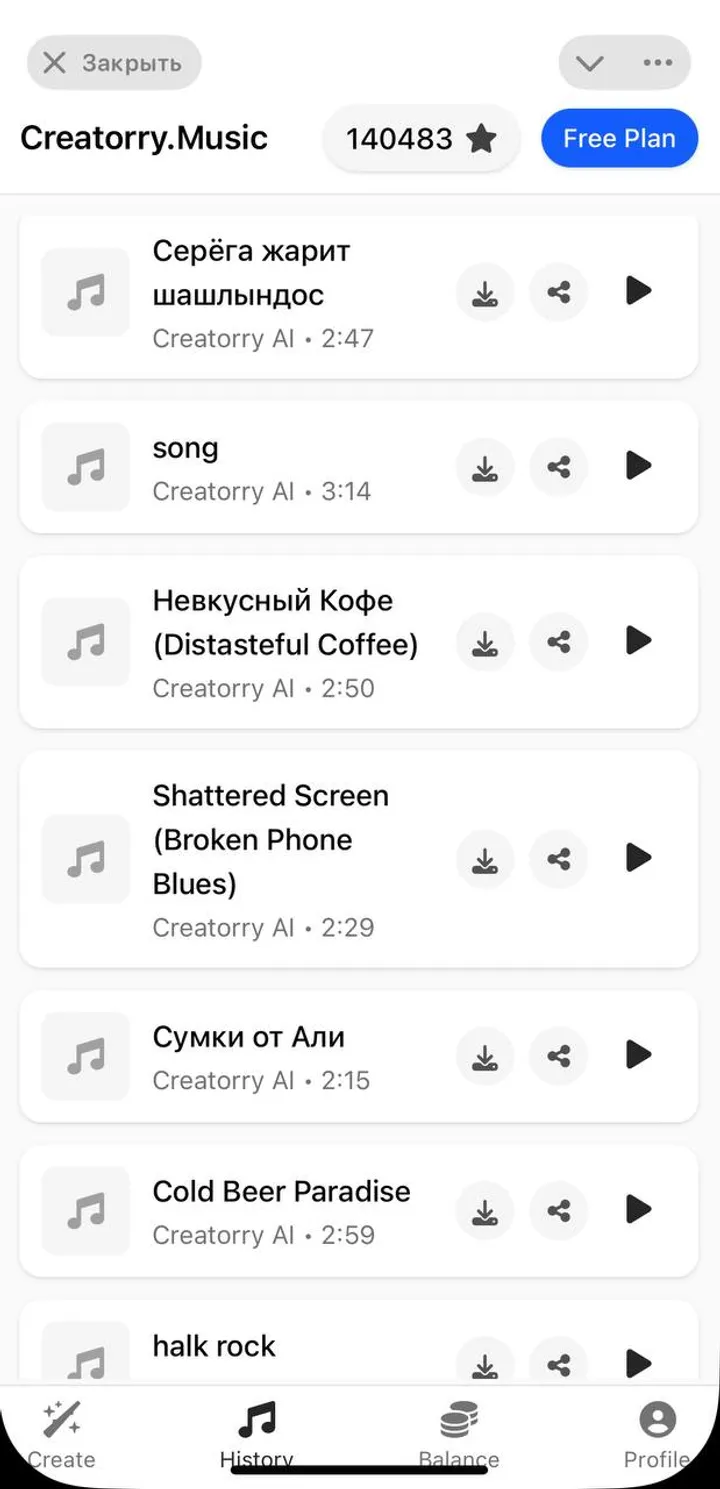
Task: Open the 140483 stars balance
Action: [421, 139]
